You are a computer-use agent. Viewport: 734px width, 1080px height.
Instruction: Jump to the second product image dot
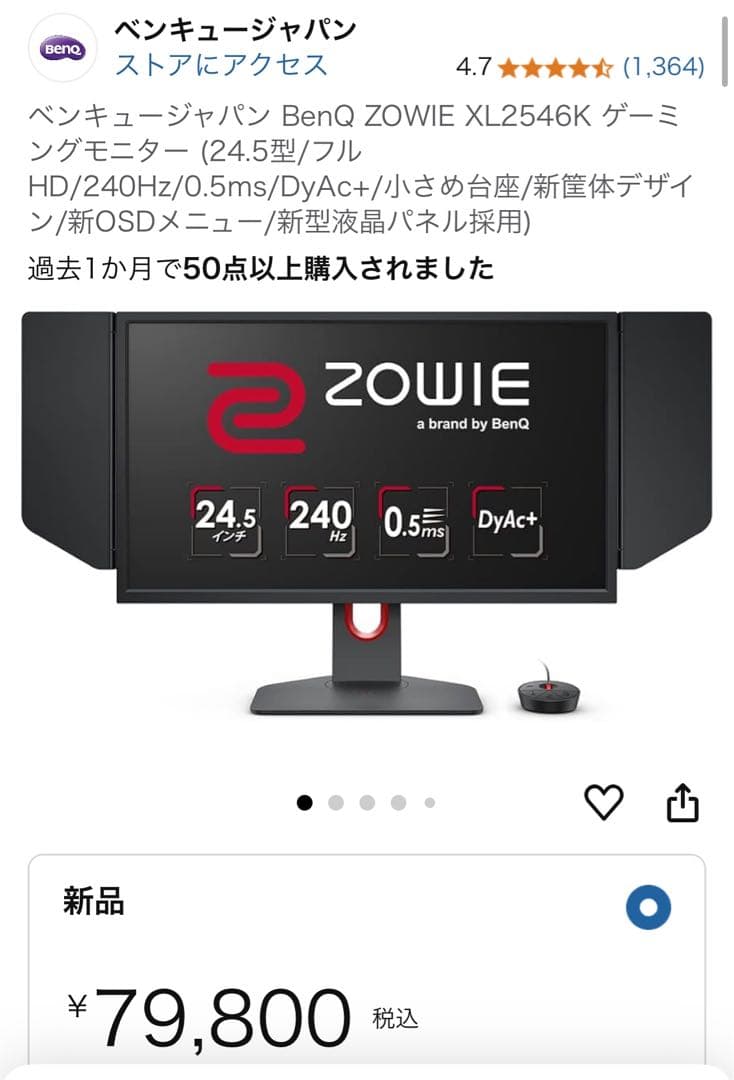tap(336, 802)
